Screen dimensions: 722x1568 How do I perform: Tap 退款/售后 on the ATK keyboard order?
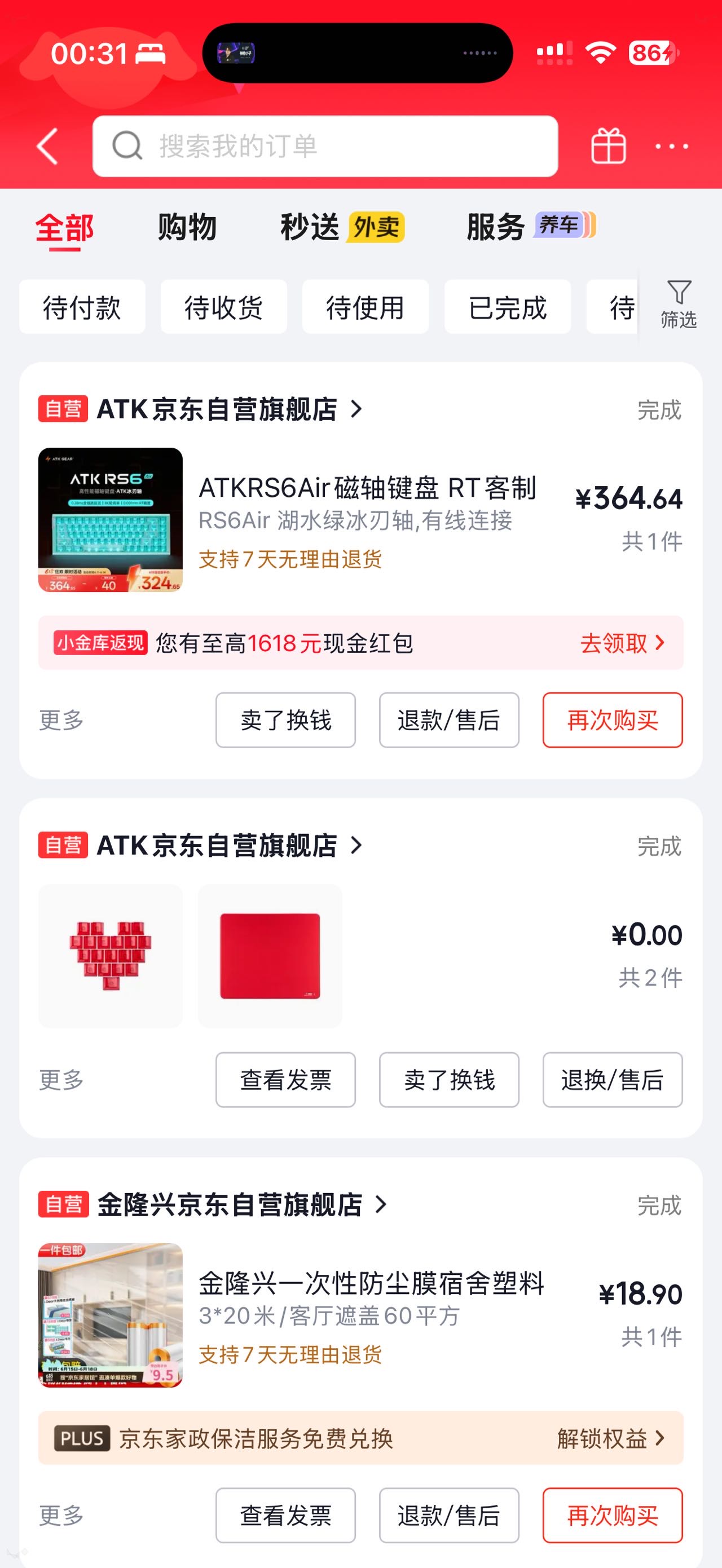tap(448, 720)
